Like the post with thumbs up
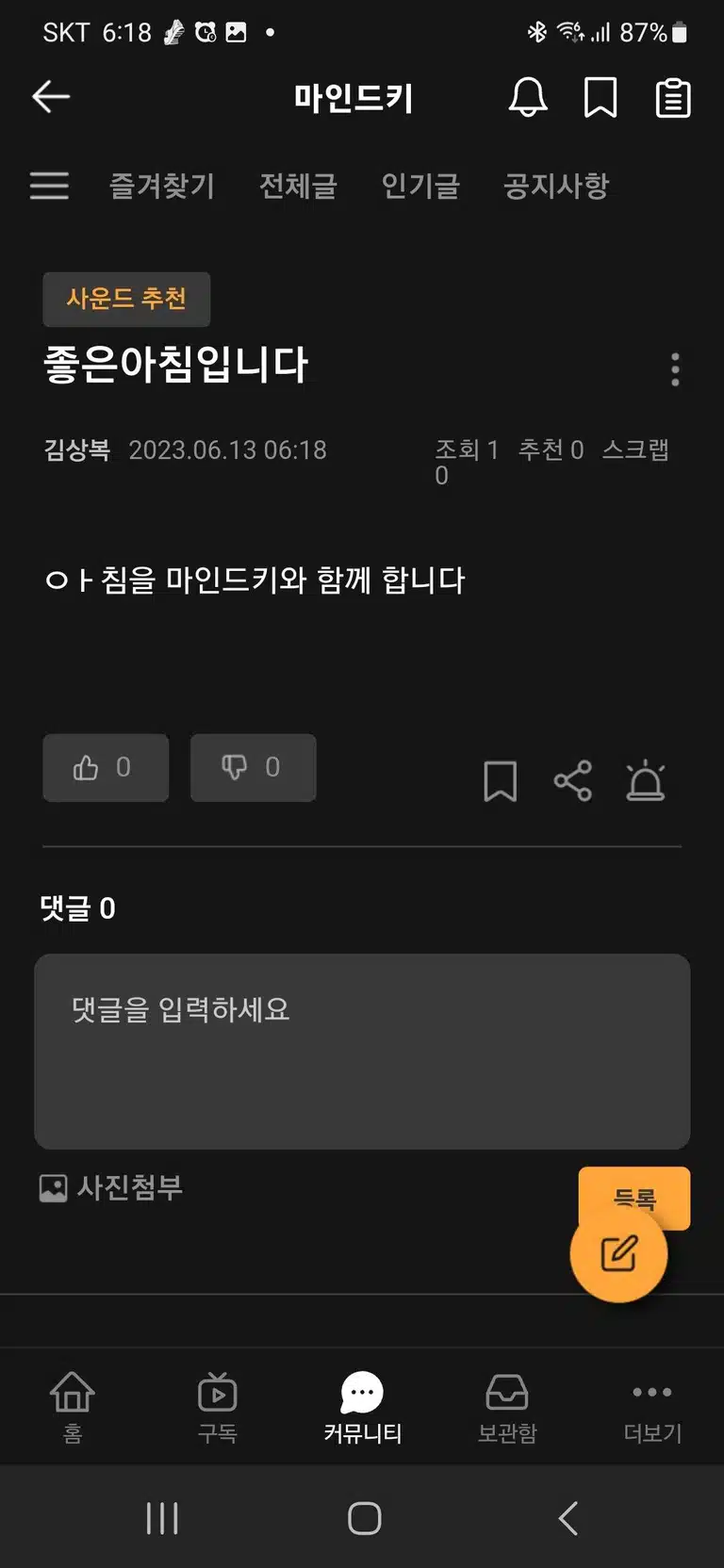Screen dimensions: 724x1568 point(106,768)
